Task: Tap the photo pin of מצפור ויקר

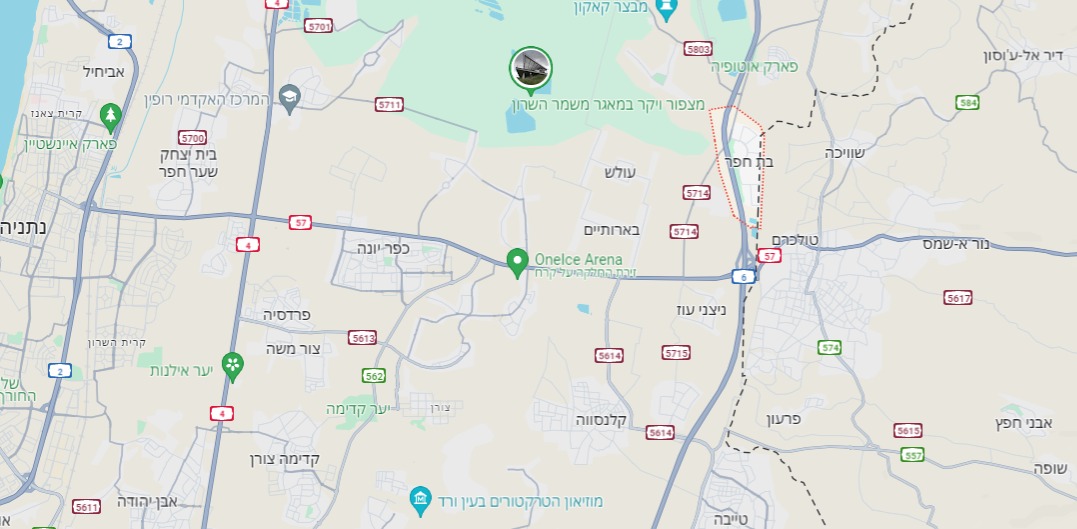Action: [x=530, y=69]
